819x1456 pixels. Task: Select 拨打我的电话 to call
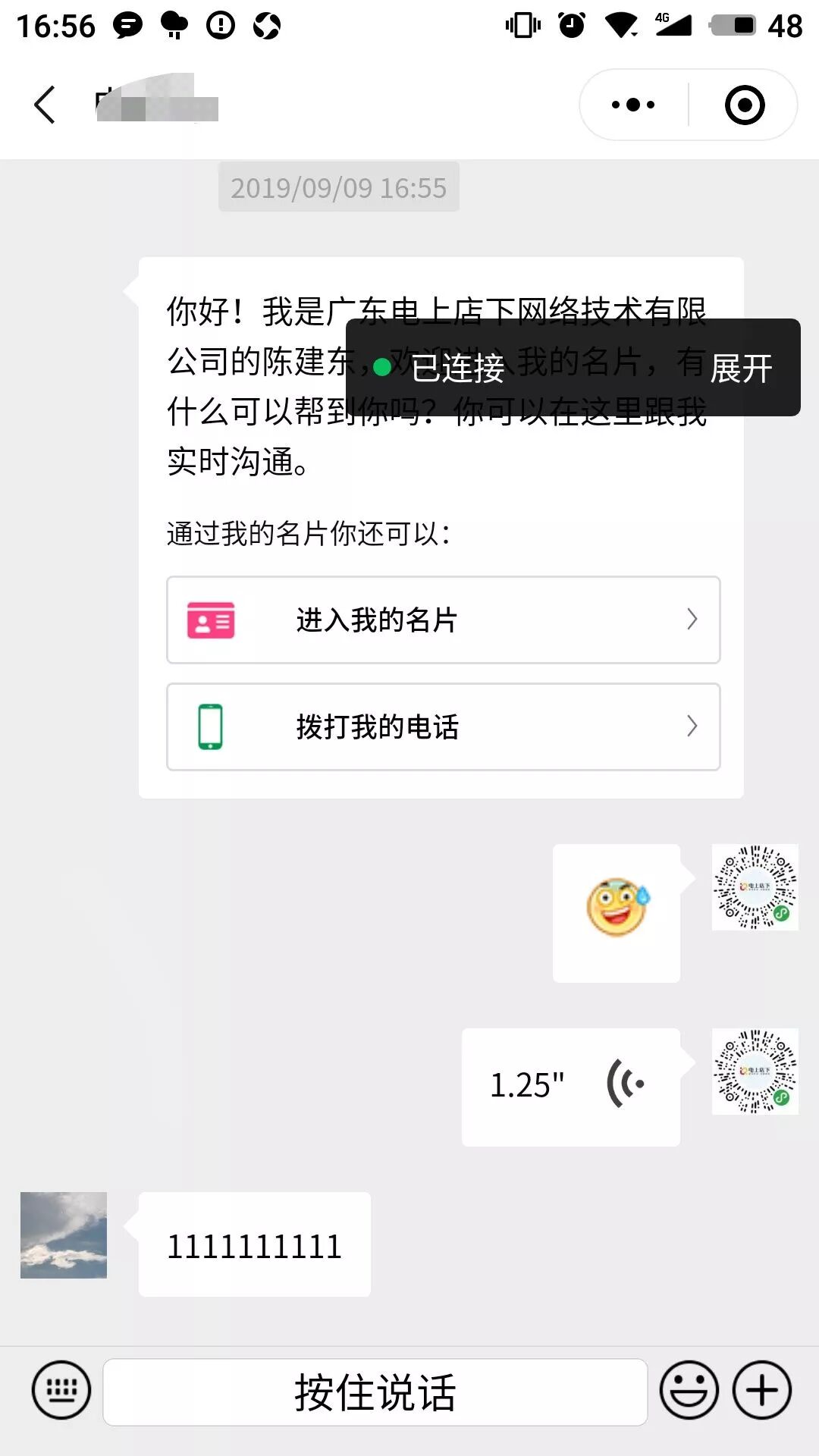coord(443,726)
